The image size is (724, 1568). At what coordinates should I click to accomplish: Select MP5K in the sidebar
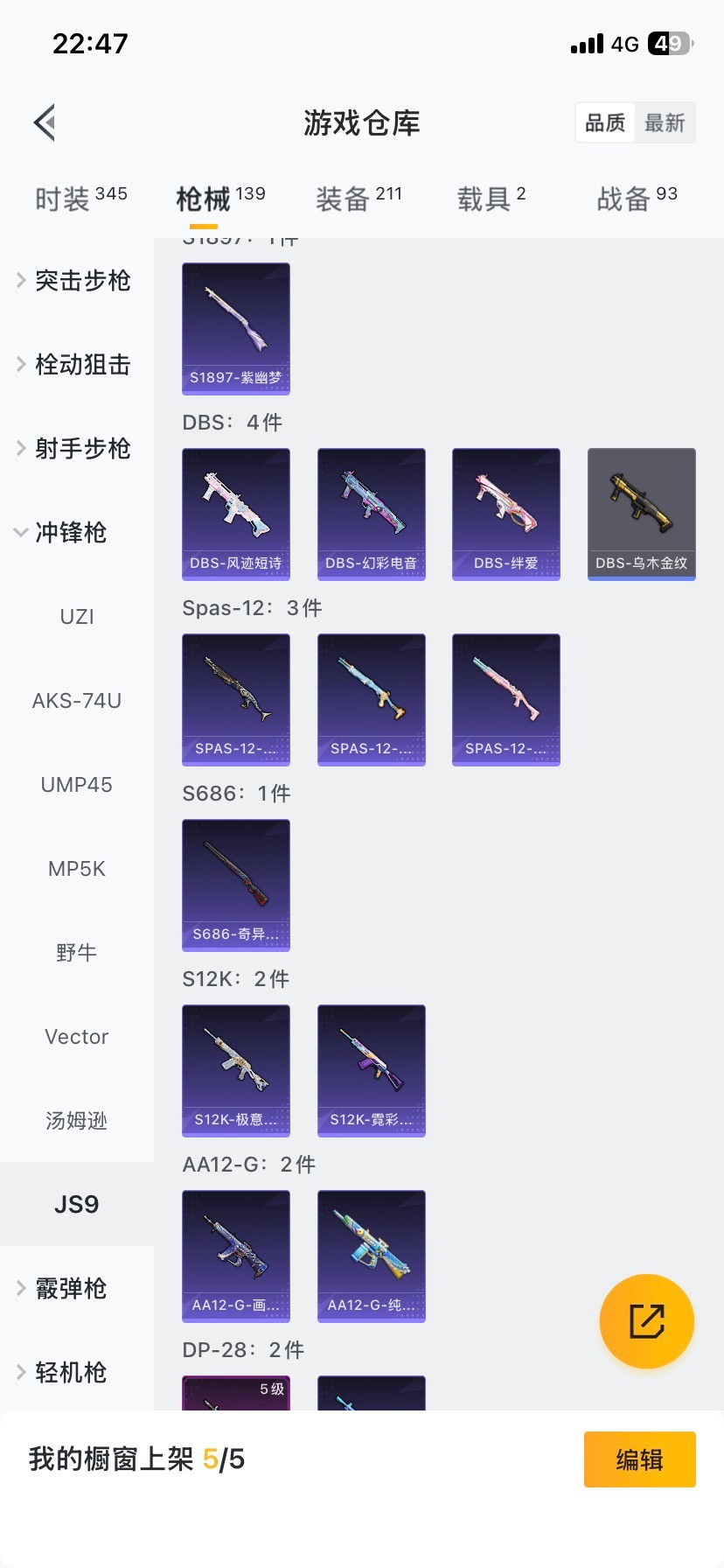(77, 869)
